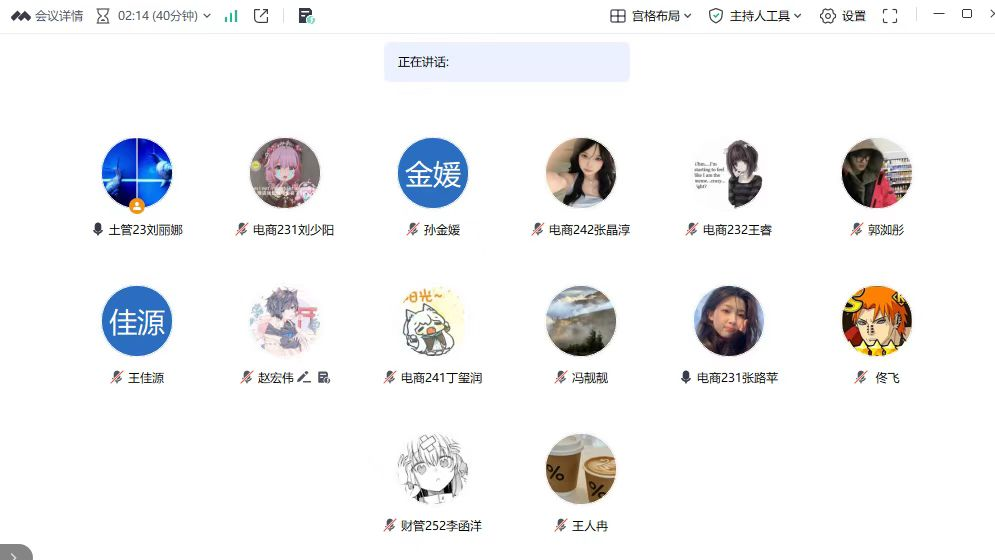The height and width of the screenshot is (560, 995).
Task: Expand the side panel arrow
Action: coord(14,553)
